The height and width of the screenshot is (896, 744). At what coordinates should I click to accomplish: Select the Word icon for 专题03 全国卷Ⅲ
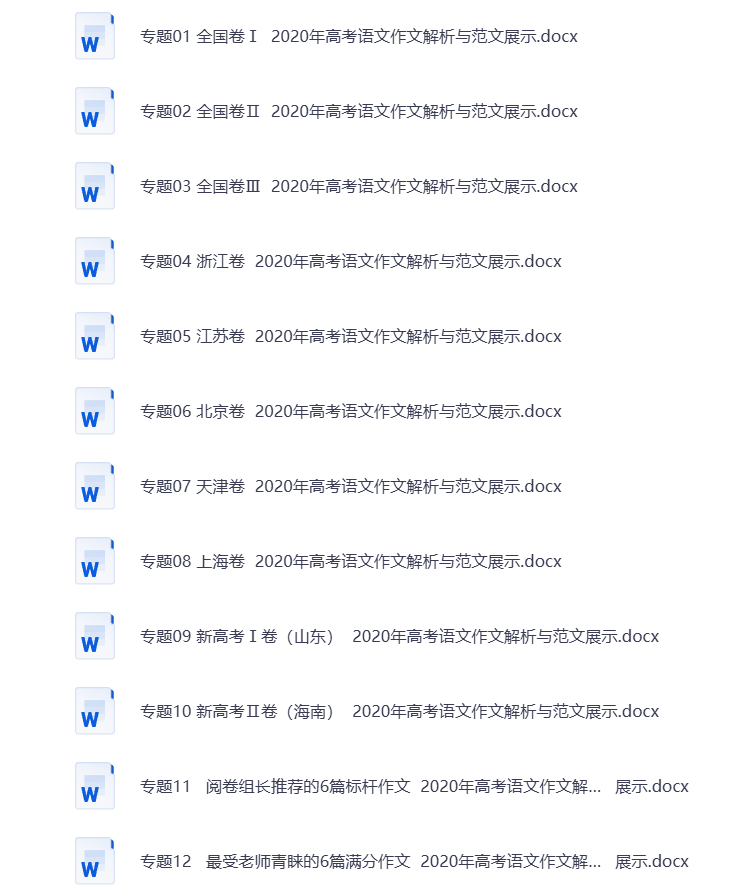click(x=94, y=187)
